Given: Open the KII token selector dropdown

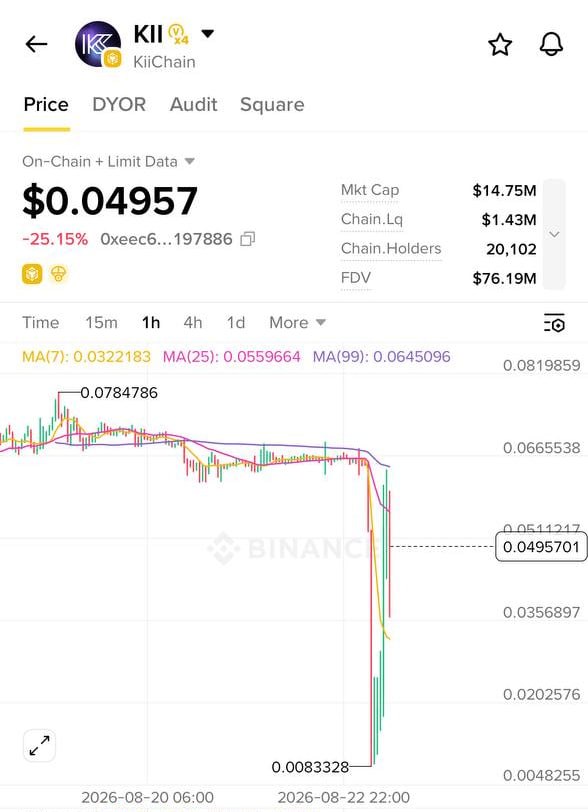Looking at the screenshot, I should pos(207,34).
